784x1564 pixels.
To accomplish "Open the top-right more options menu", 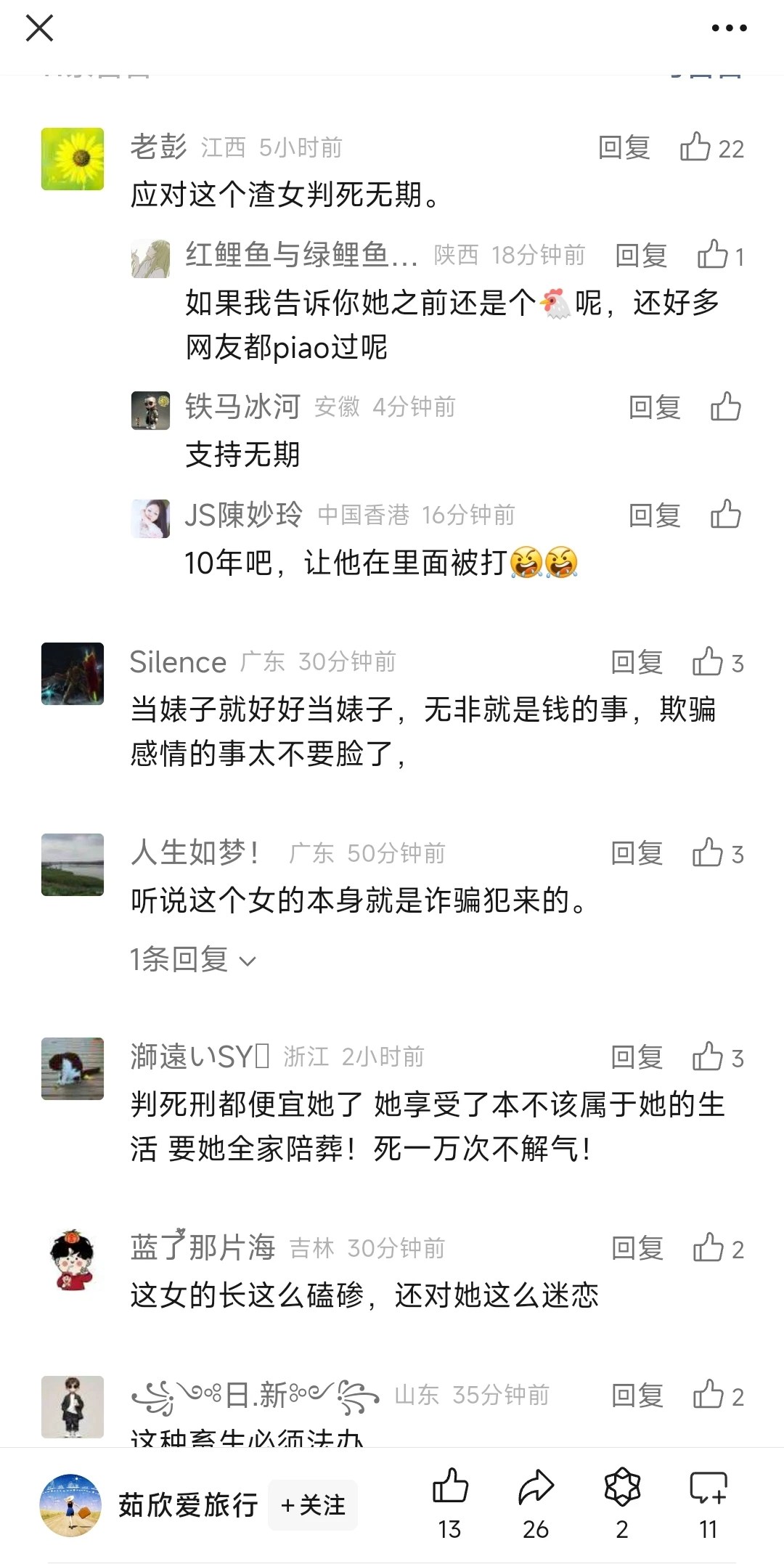I will tap(728, 29).
